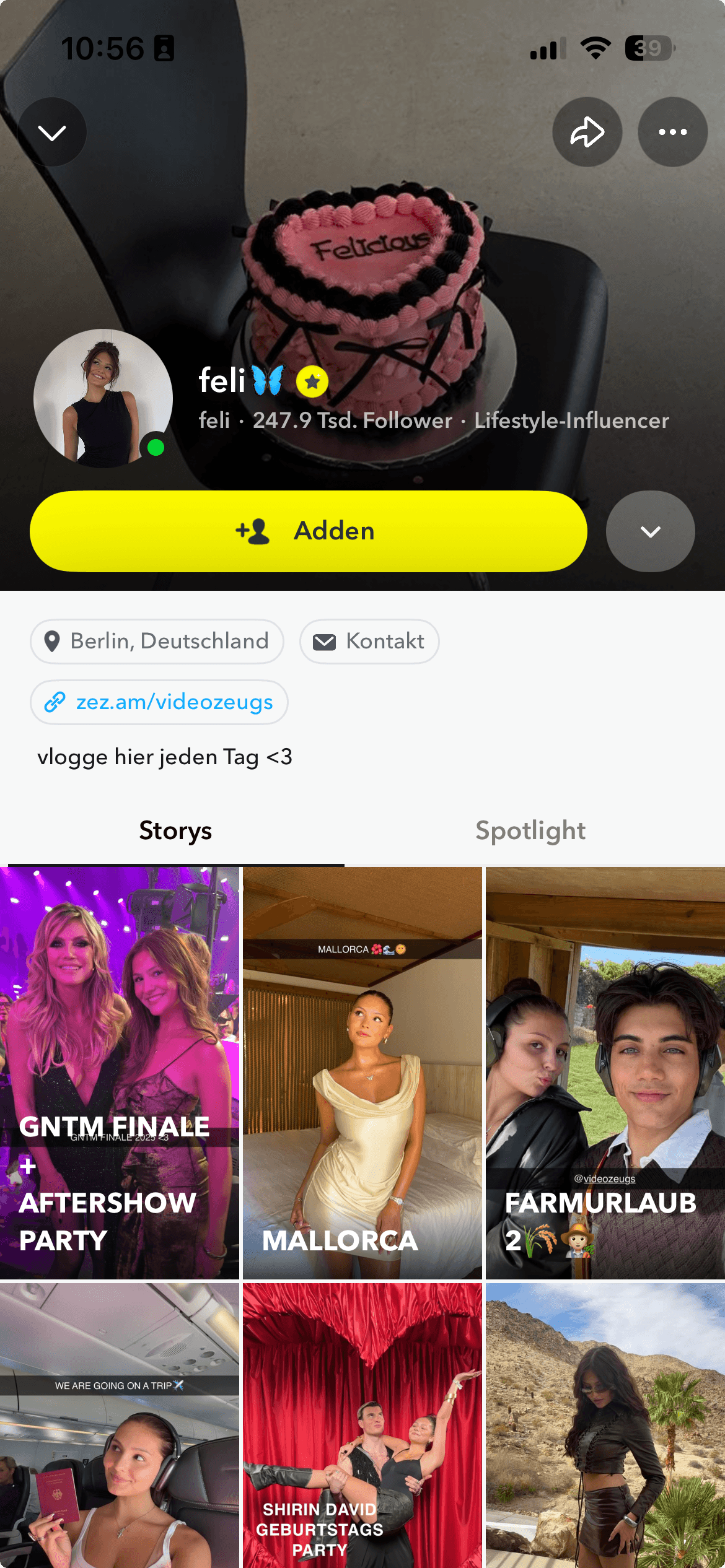
Task: Collapse the profile with the top-left chevron
Action: pos(53,131)
